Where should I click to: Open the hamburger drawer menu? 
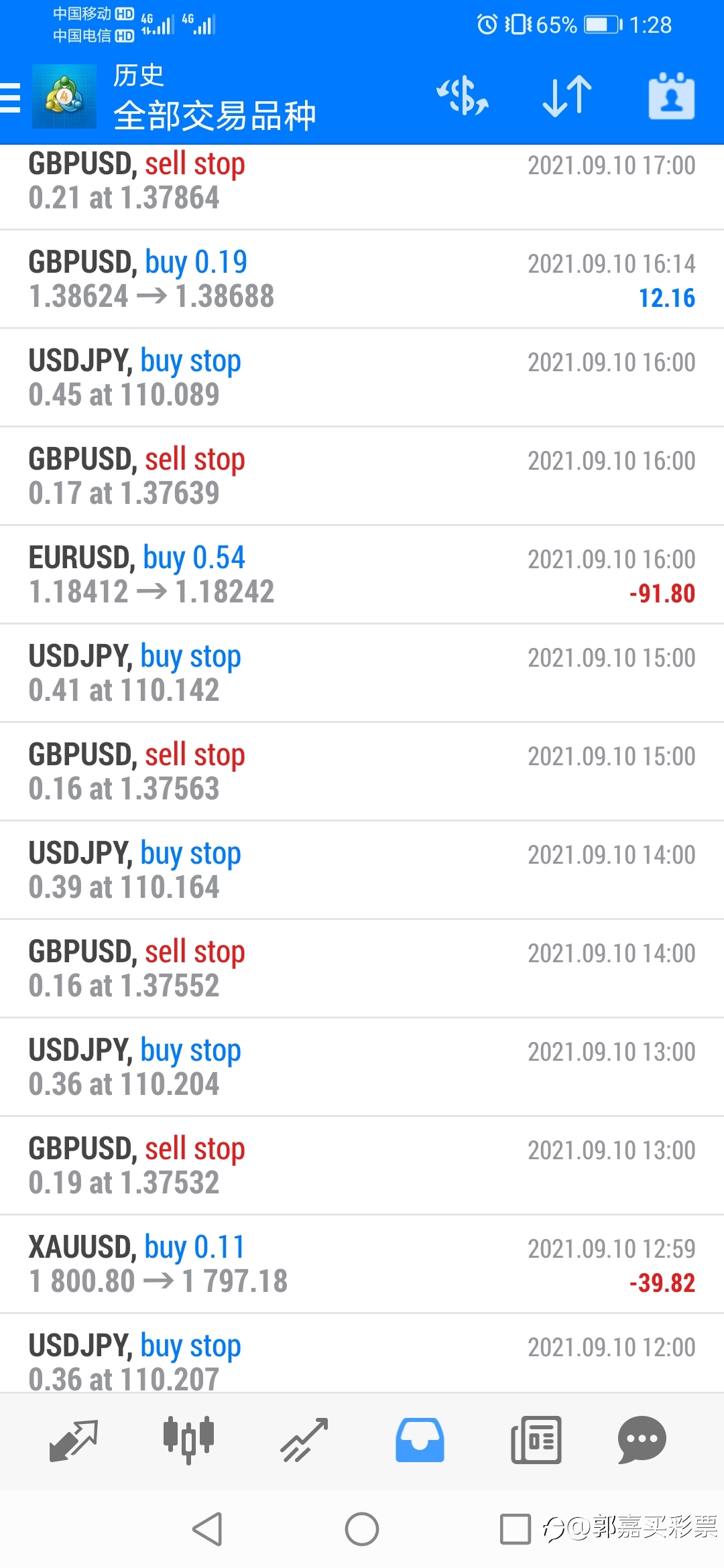pos(11,97)
